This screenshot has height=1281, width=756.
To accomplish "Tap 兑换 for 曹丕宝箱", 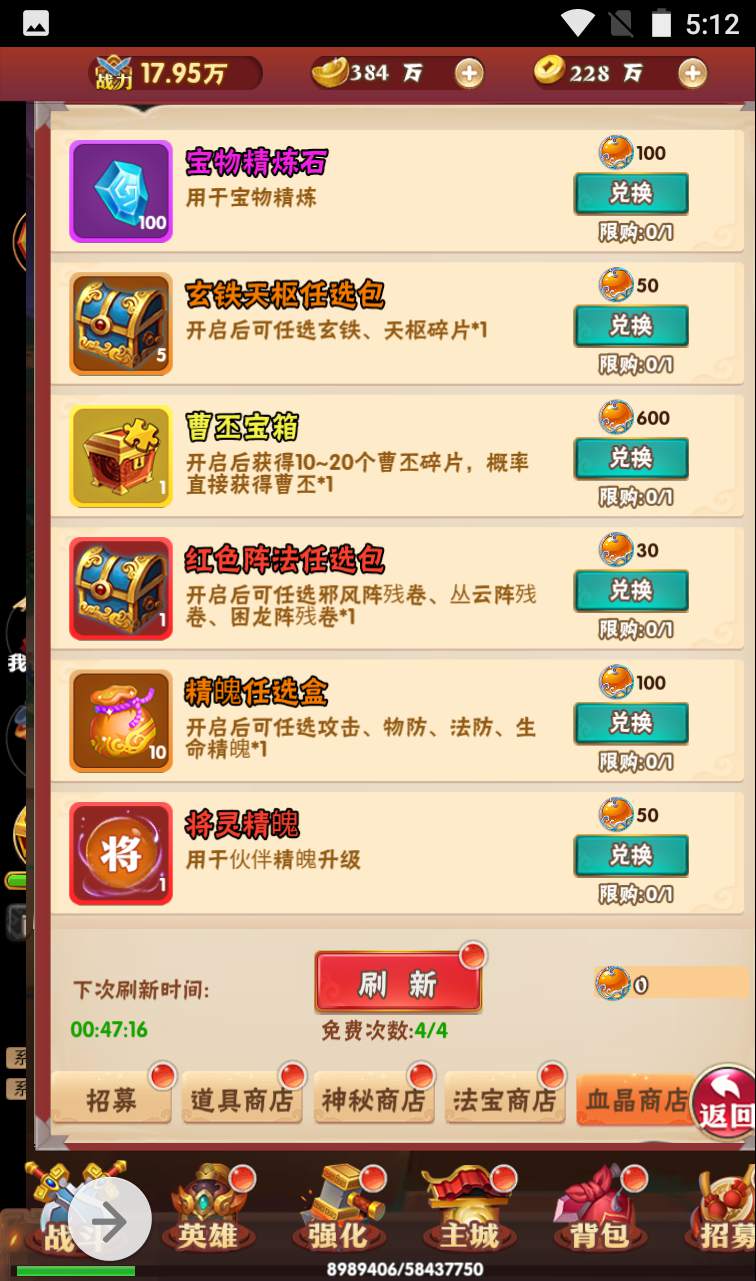I will [x=630, y=458].
